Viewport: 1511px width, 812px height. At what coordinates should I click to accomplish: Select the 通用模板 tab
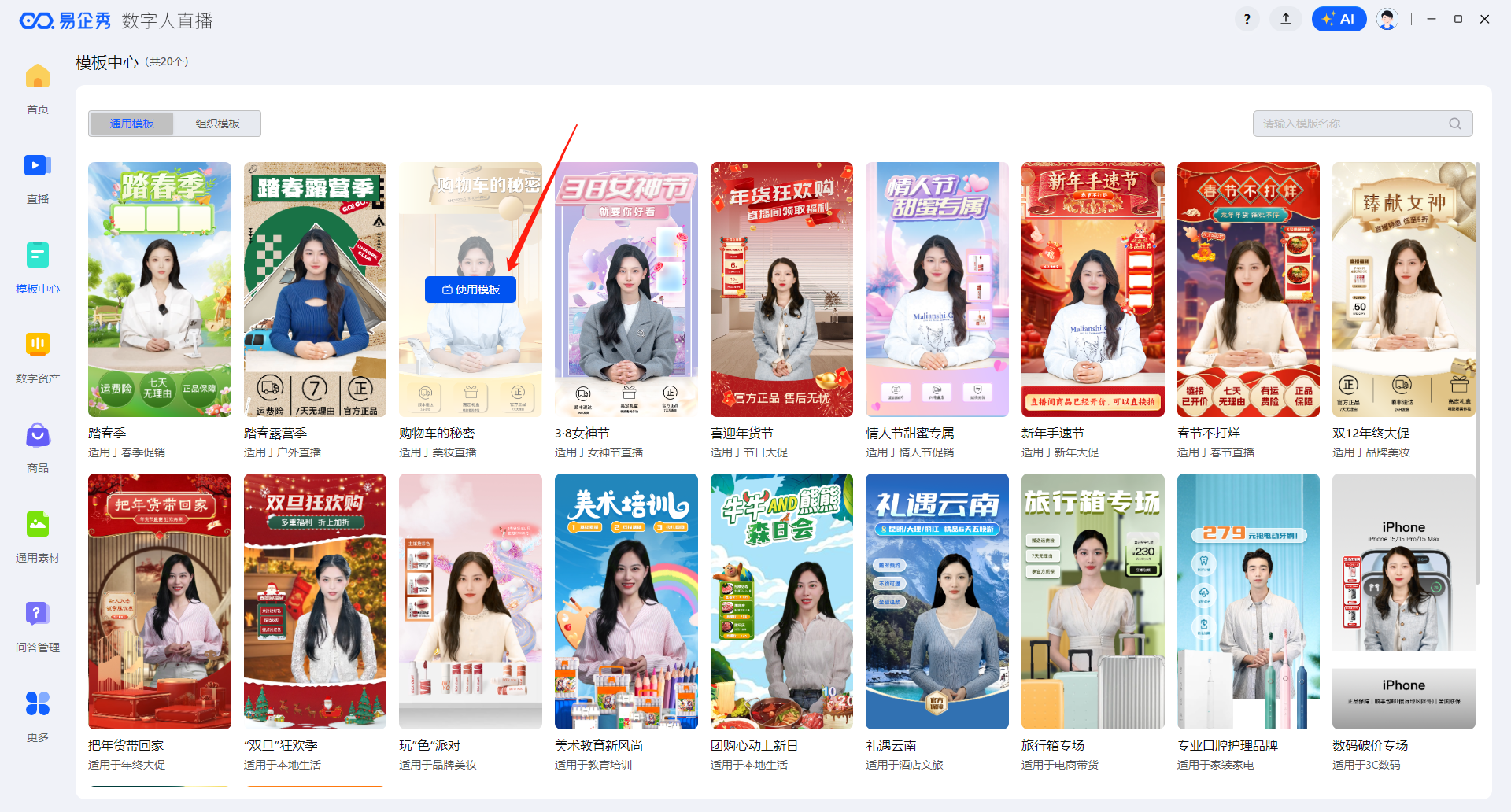pyautogui.click(x=131, y=124)
